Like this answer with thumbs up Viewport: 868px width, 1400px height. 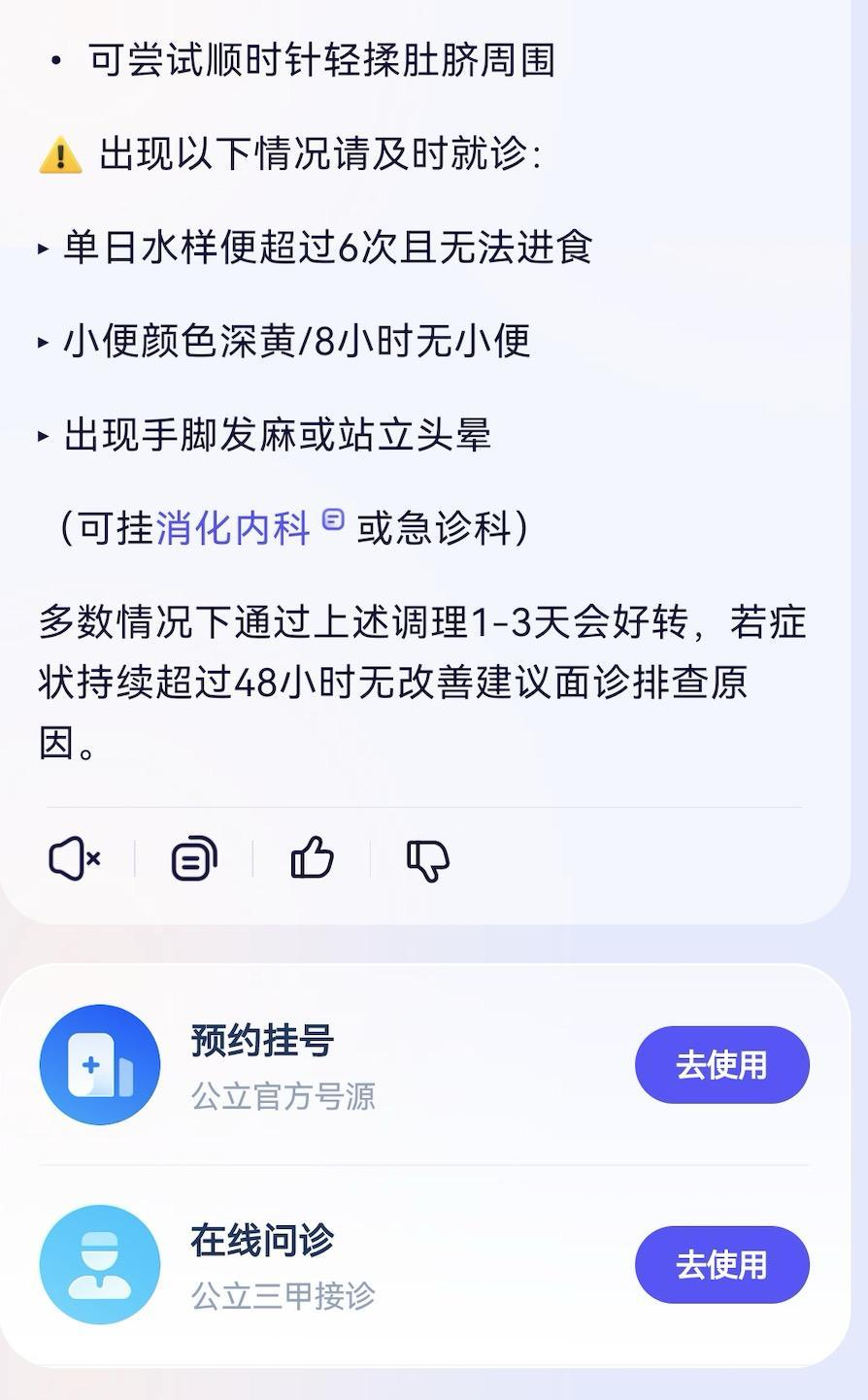[x=312, y=859]
